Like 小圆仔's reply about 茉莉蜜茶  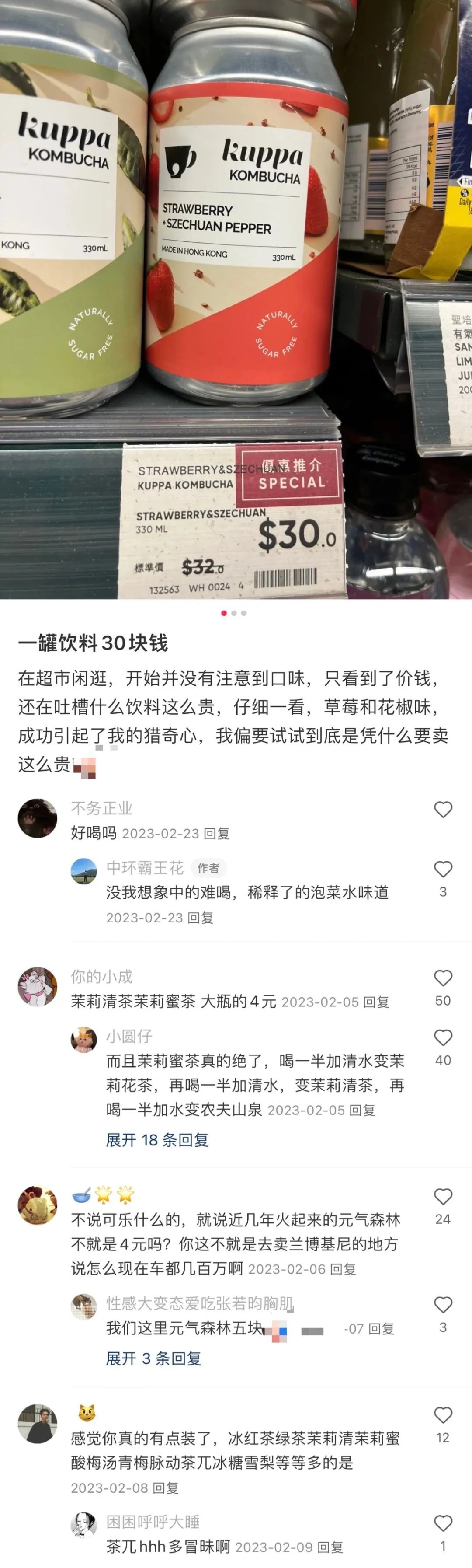[443, 1038]
